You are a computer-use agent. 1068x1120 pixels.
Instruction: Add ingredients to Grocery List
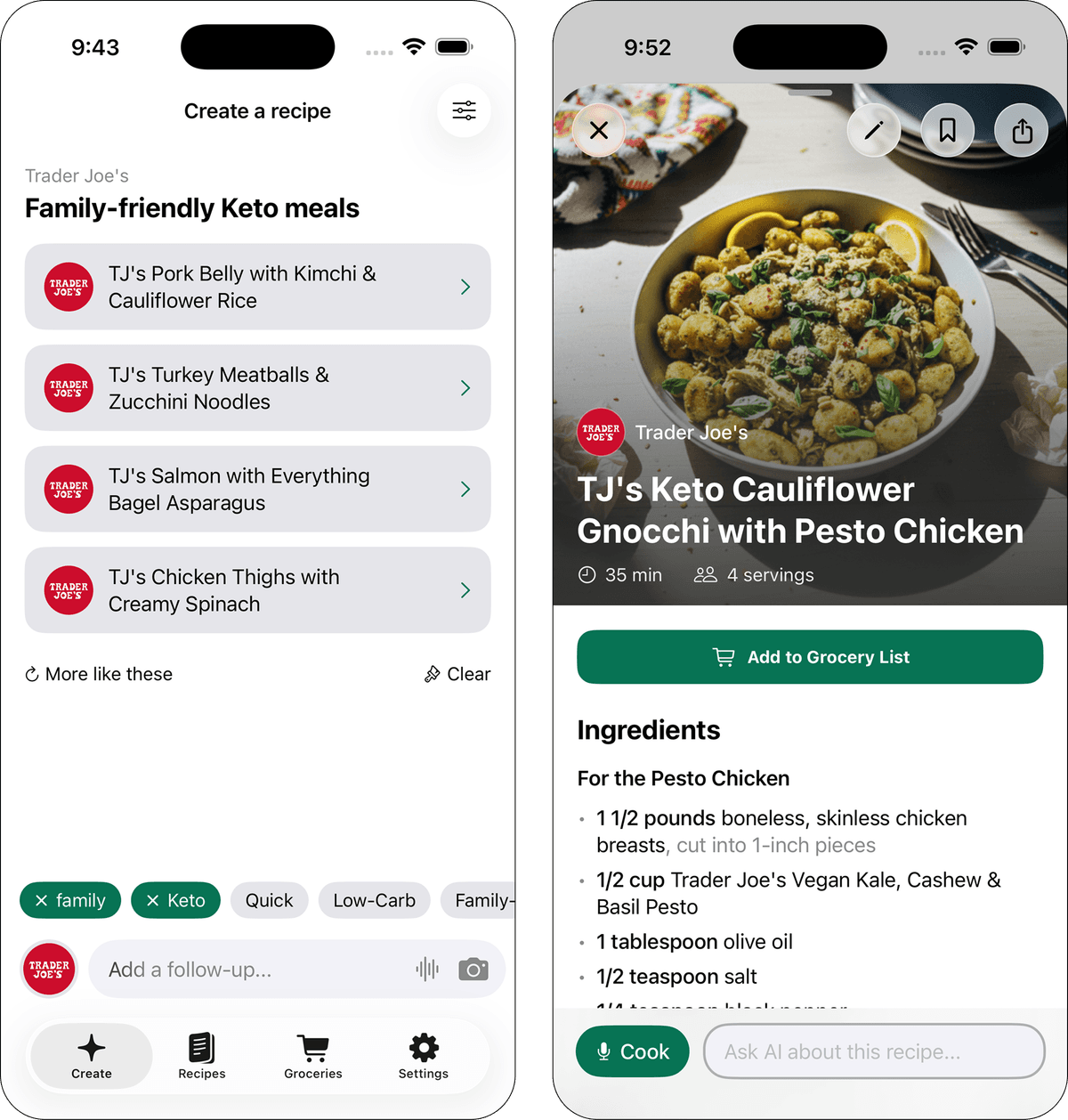click(x=809, y=657)
